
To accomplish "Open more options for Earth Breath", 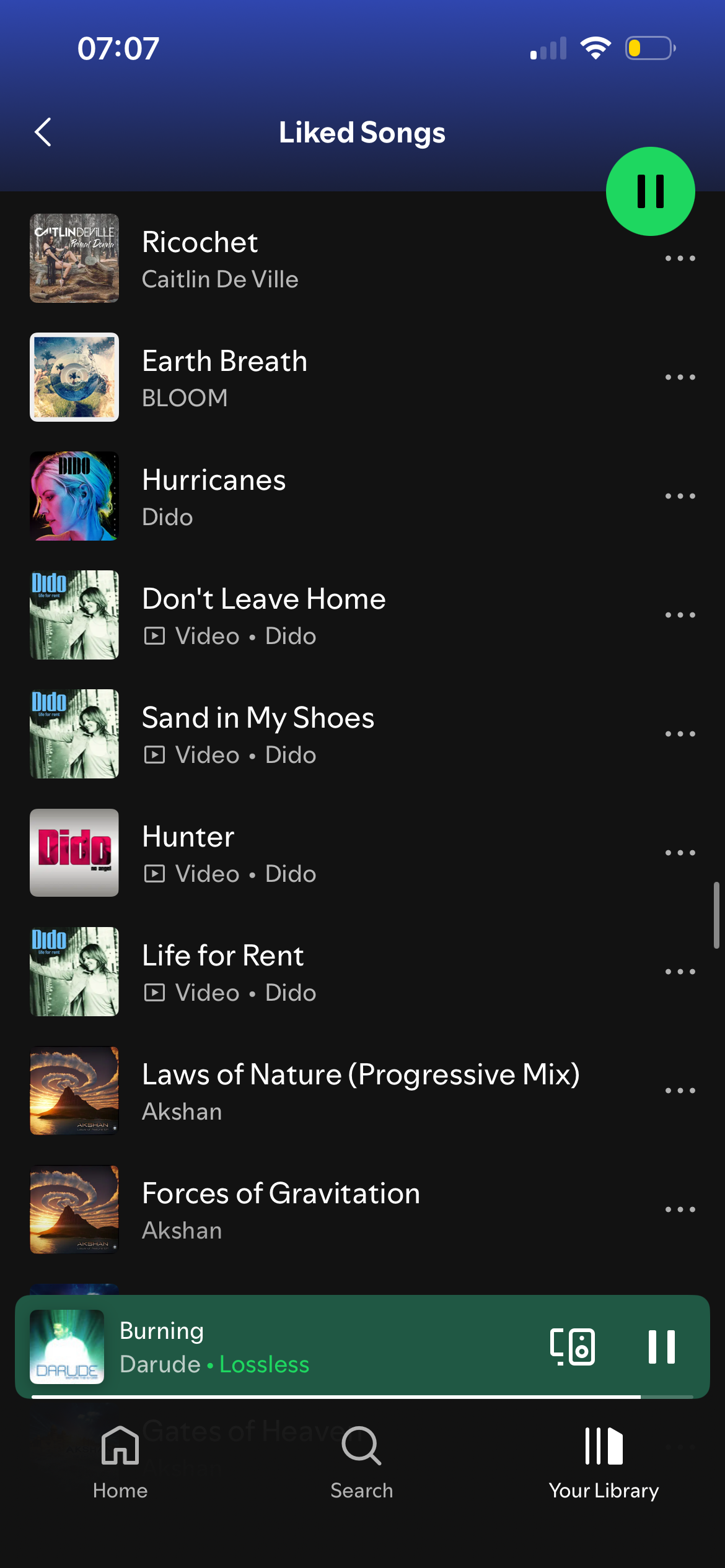I will click(x=680, y=377).
